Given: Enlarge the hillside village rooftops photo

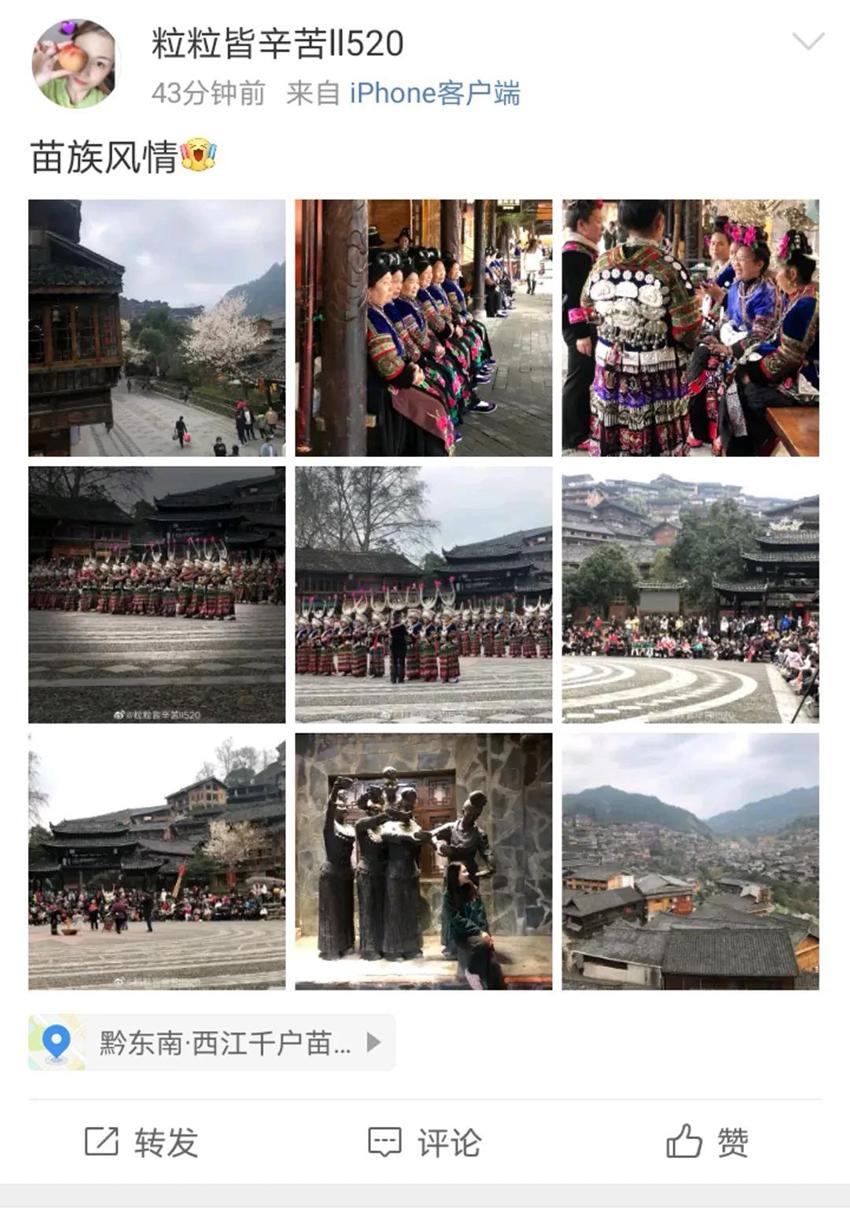Looking at the screenshot, I should 690,861.
